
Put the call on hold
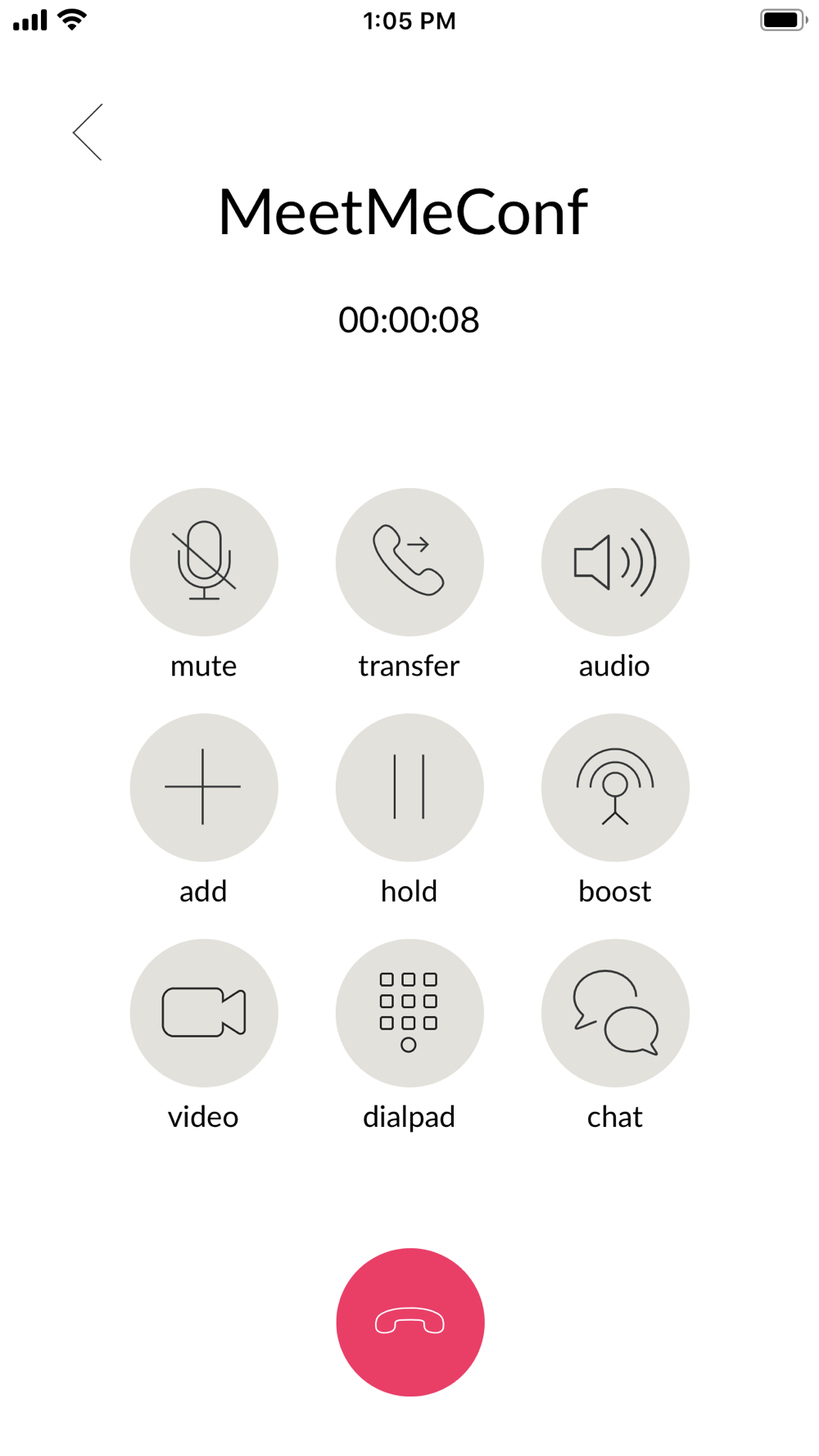[409, 787]
